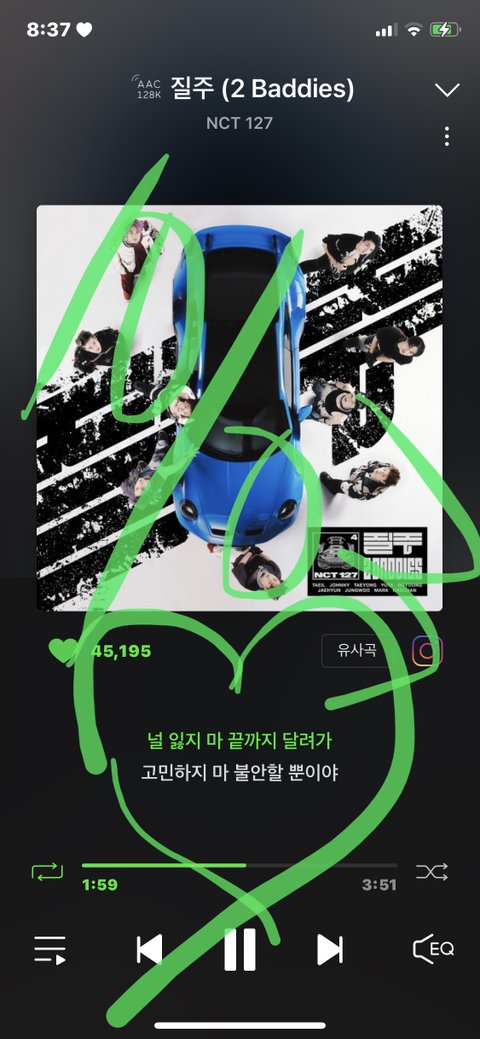The image size is (480, 1039).
Task: Skip to the previous track
Action: [x=149, y=950]
